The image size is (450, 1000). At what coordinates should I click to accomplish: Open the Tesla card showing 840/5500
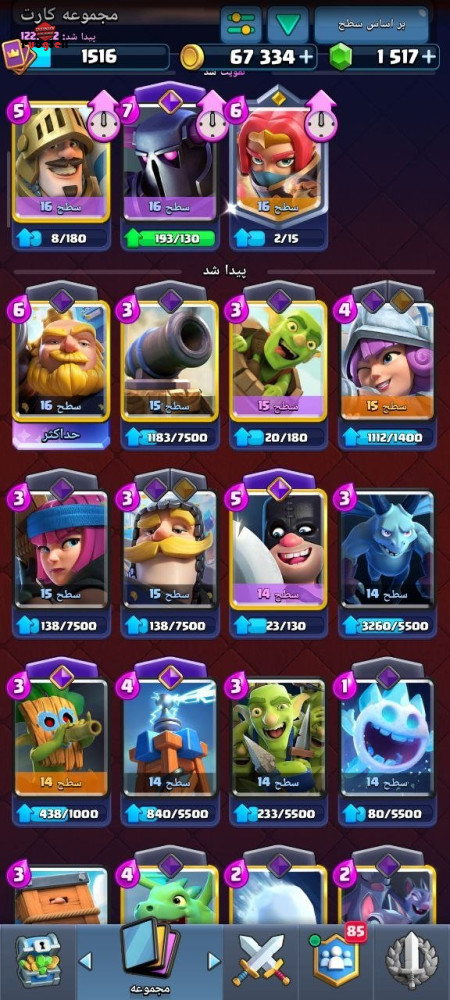[x=170, y=743]
